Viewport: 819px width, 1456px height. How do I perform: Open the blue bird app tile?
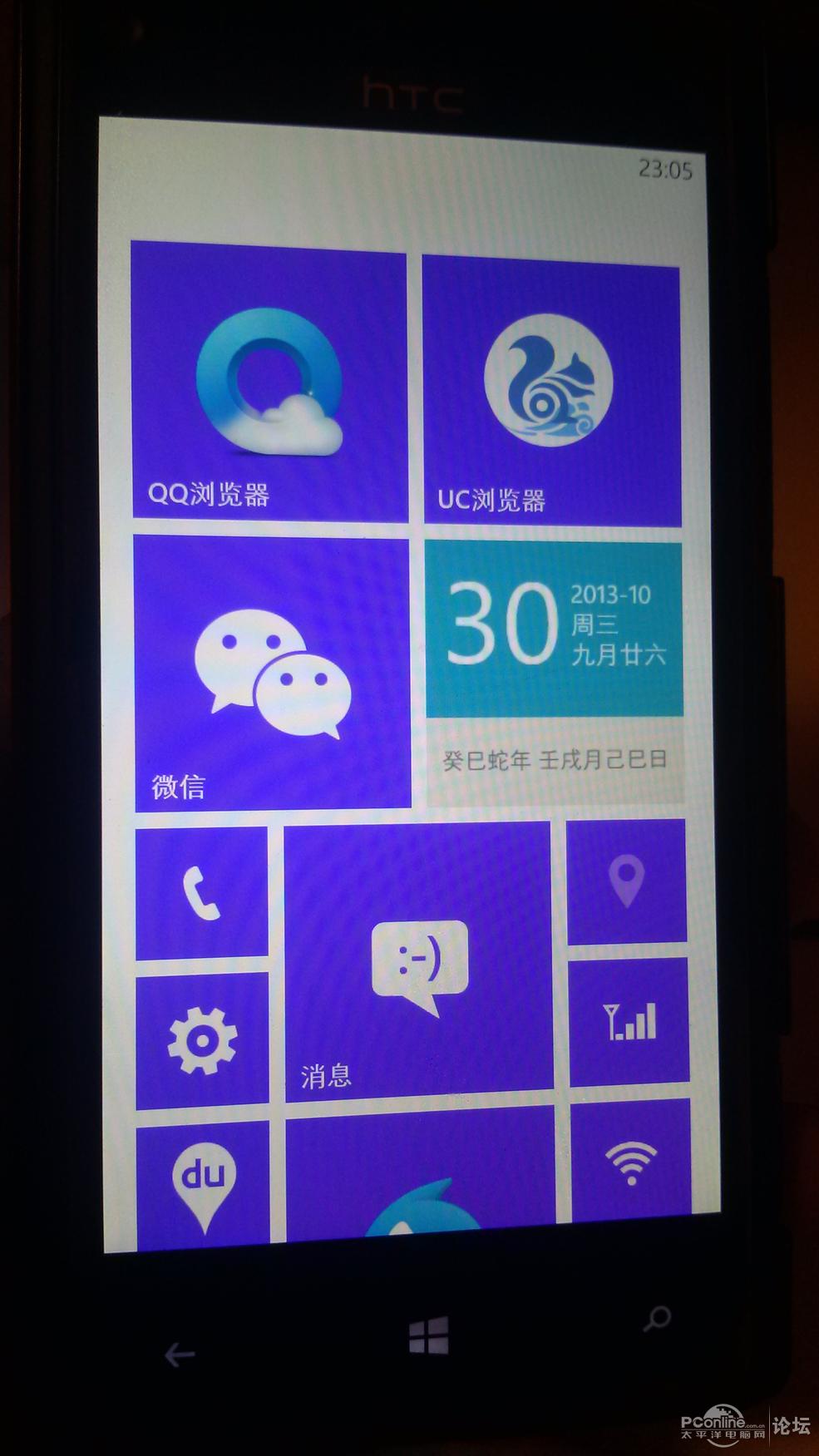[x=420, y=1181]
